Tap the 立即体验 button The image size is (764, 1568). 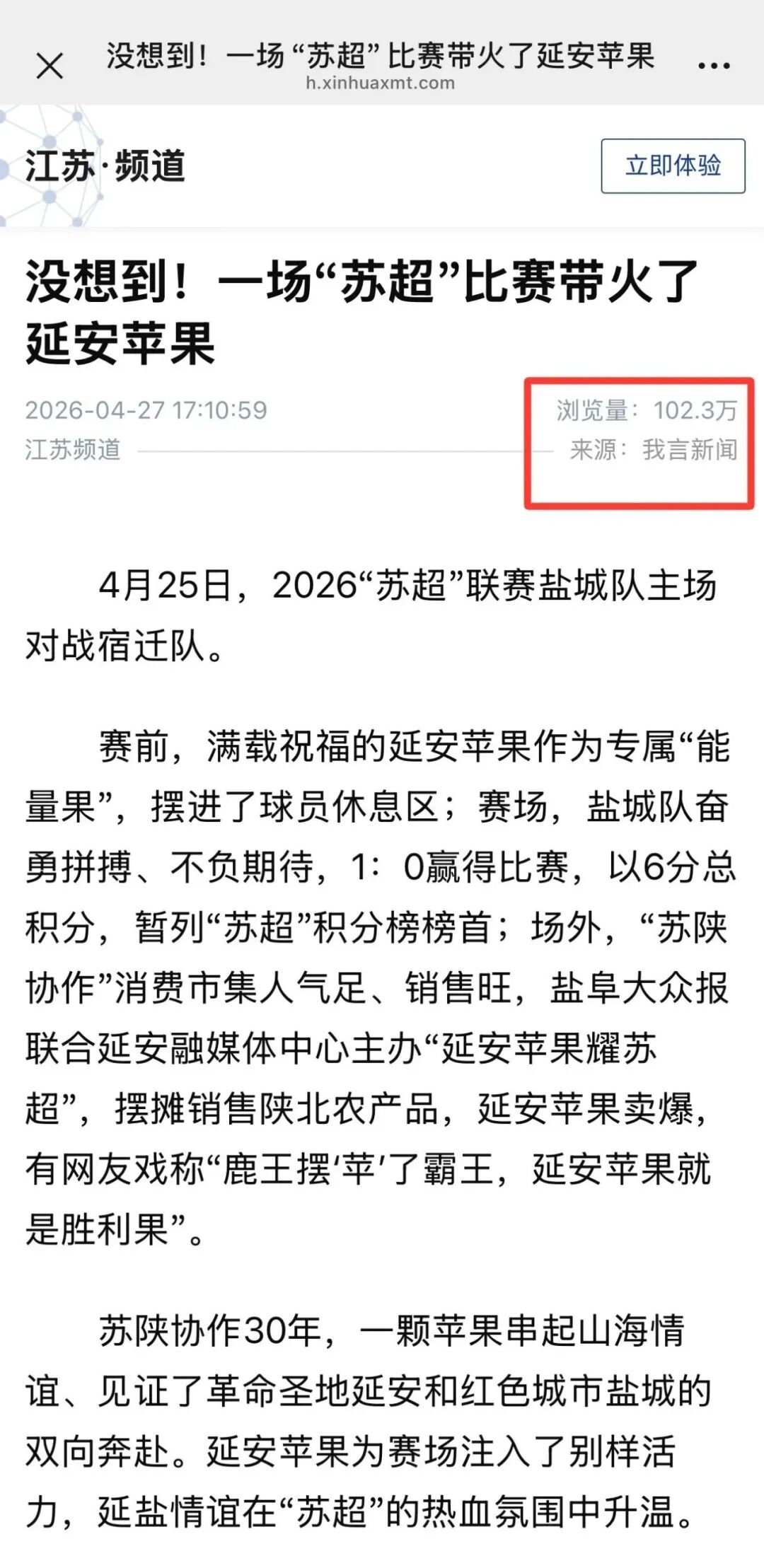point(673,166)
